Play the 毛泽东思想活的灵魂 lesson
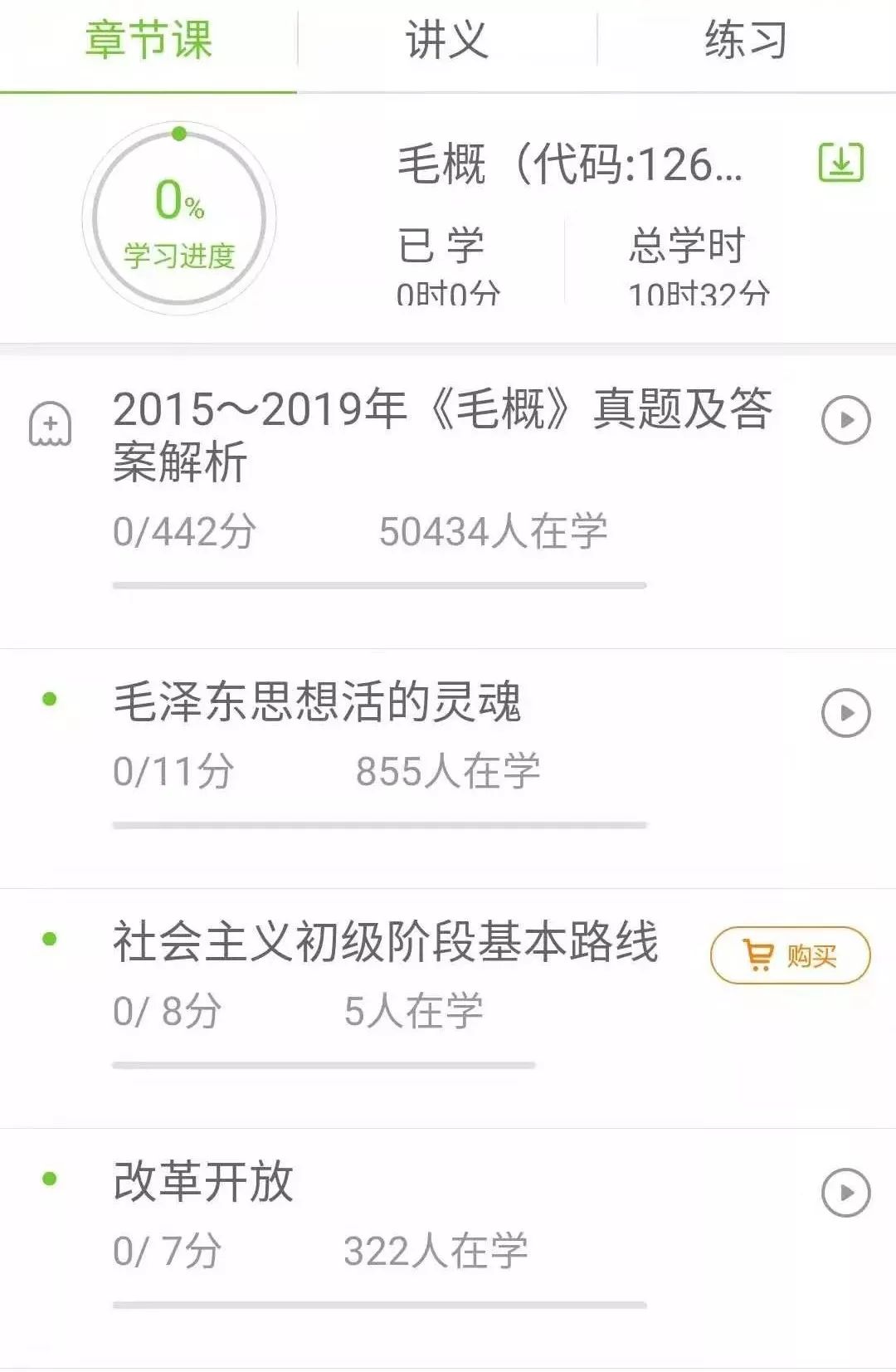896x1372 pixels. pos(845,713)
